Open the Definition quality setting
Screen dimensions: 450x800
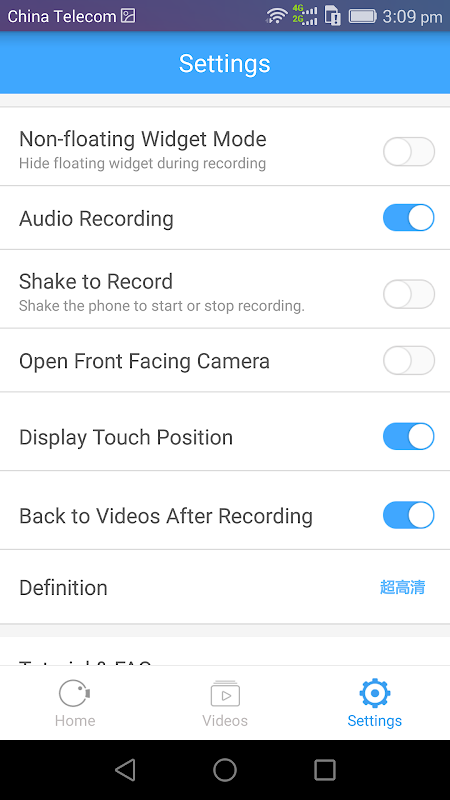pyautogui.click(x=225, y=587)
